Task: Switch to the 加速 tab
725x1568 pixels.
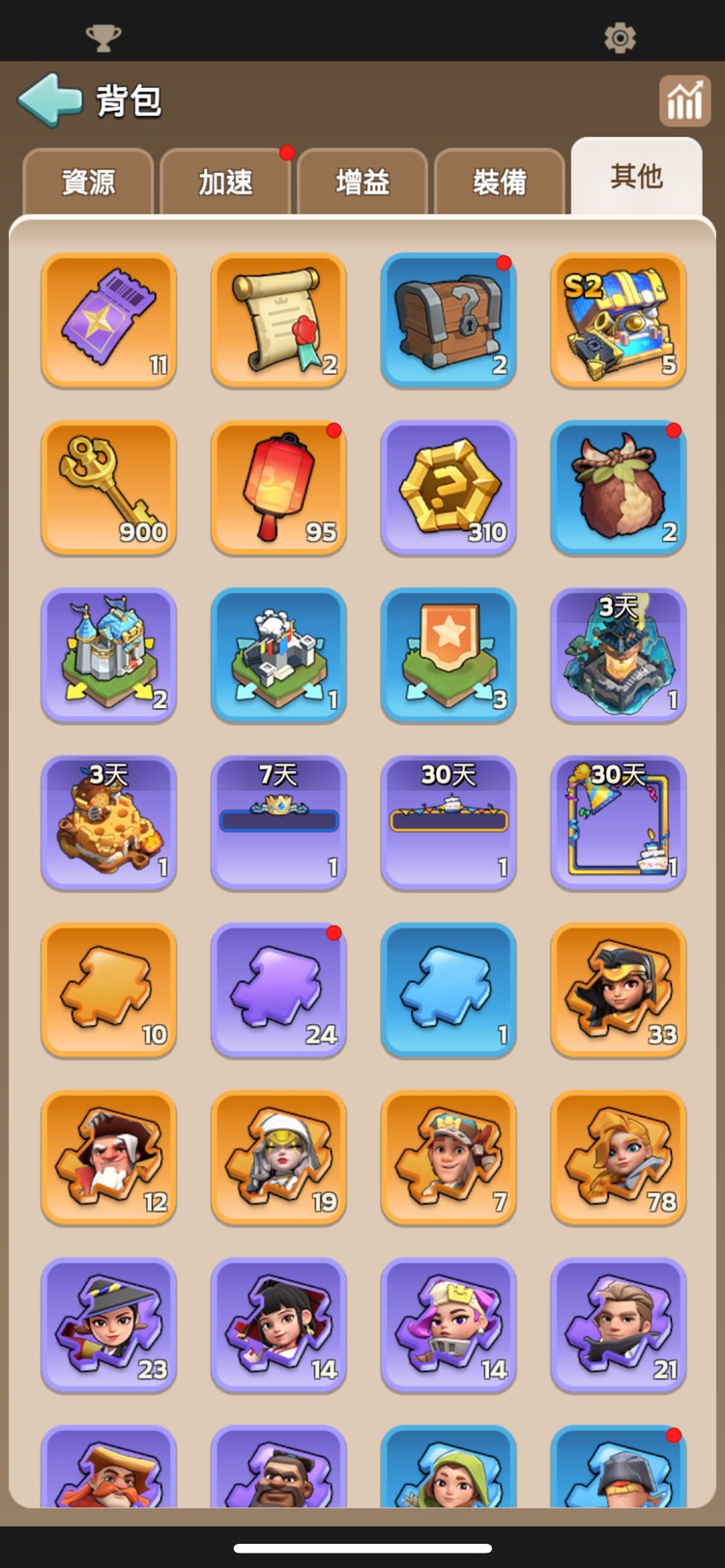Action: (225, 182)
